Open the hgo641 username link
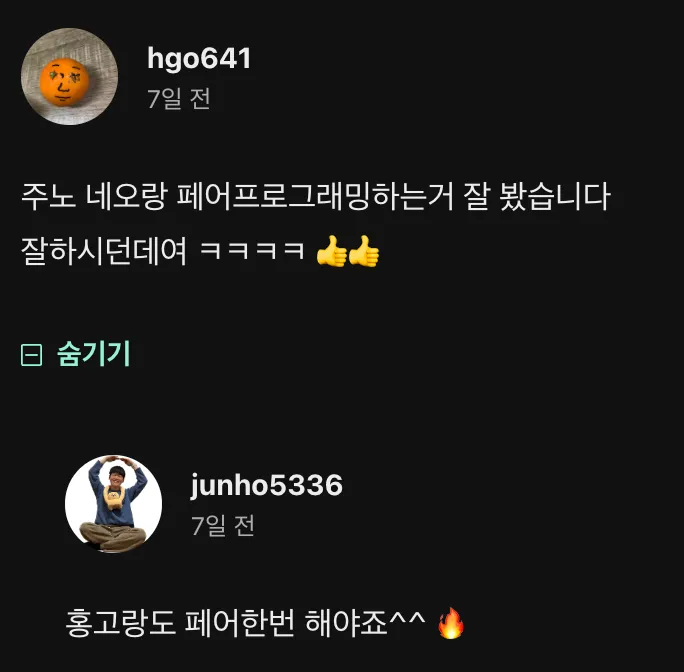 199,59
